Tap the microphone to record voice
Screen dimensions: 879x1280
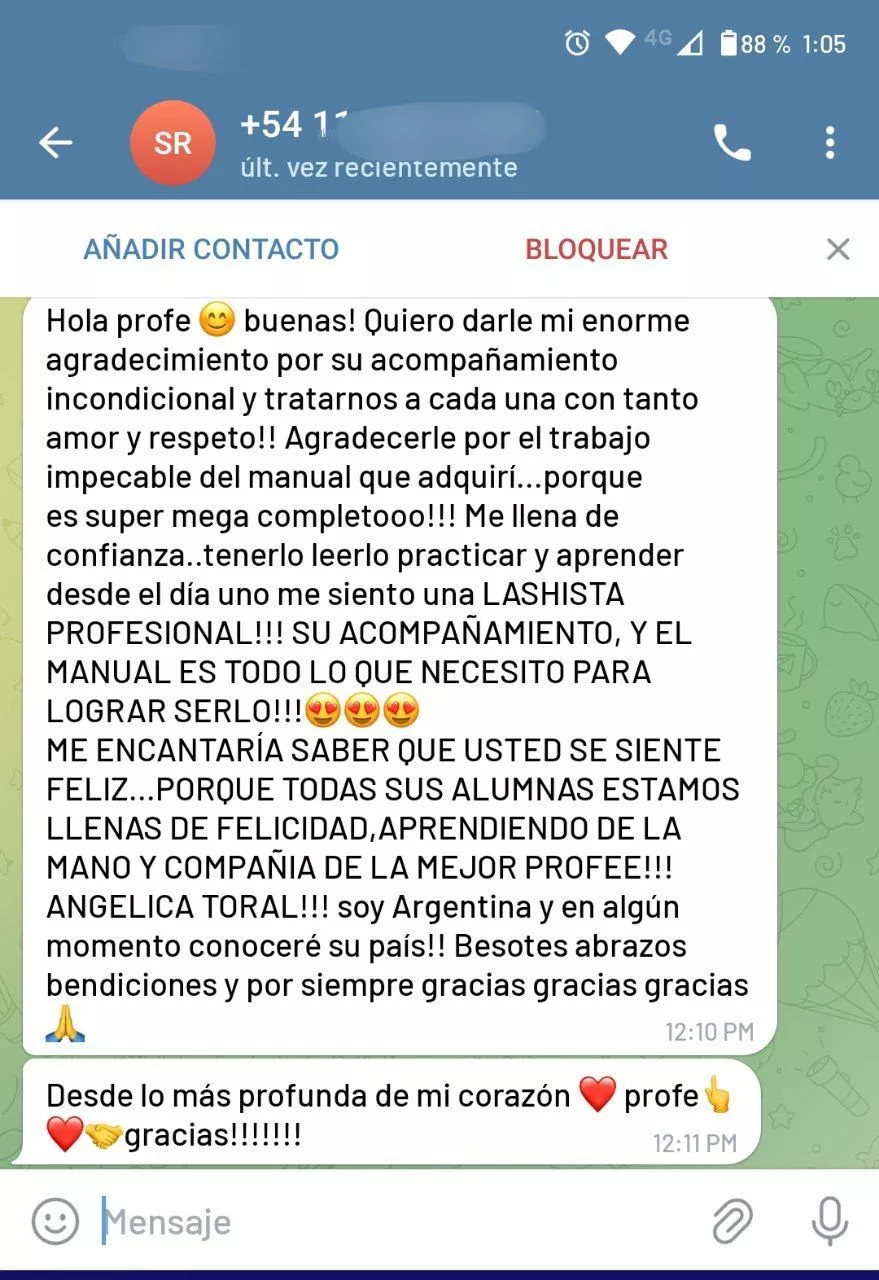(829, 1221)
